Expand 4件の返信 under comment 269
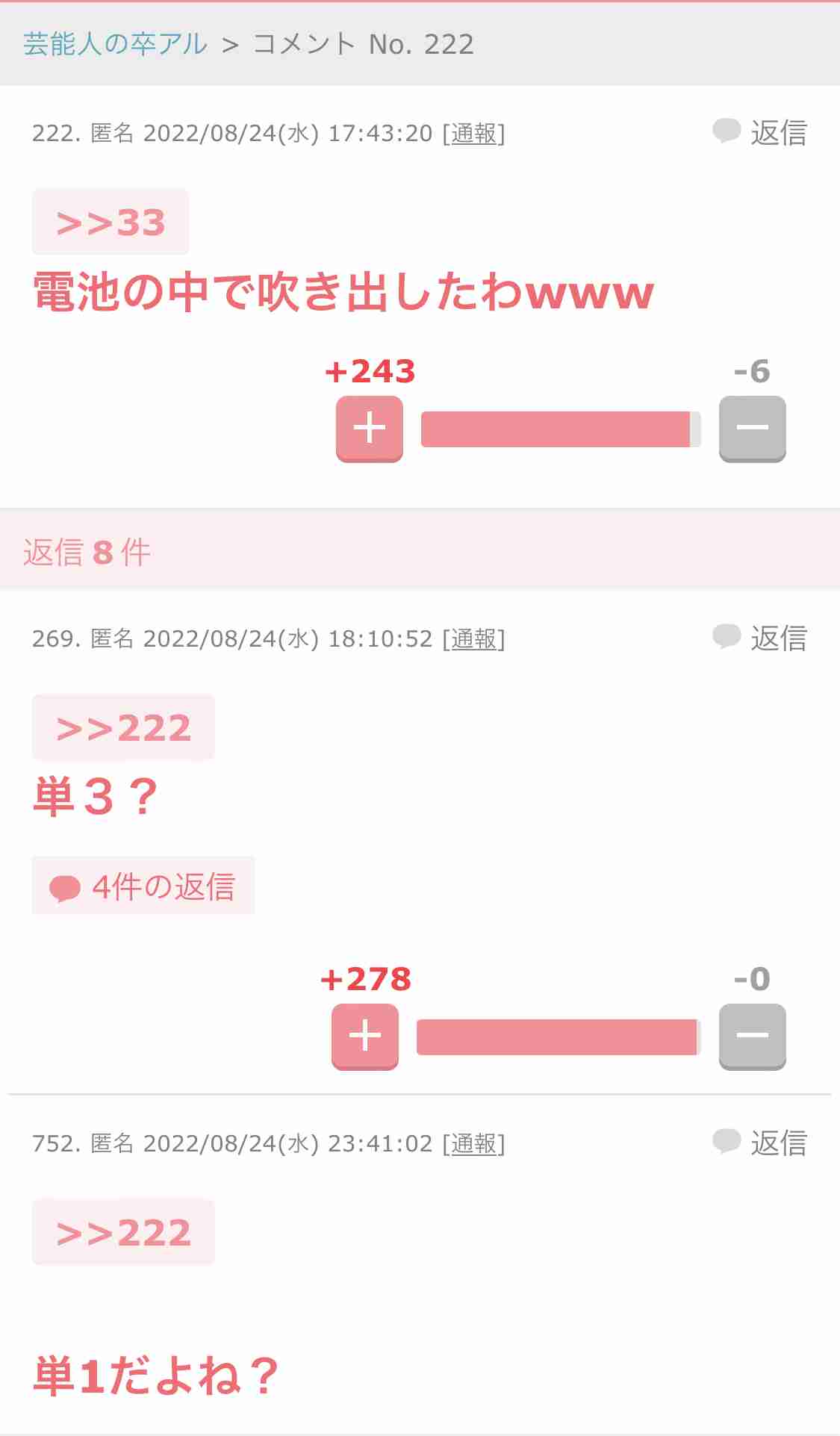The width and height of the screenshot is (840, 1436). 143,886
